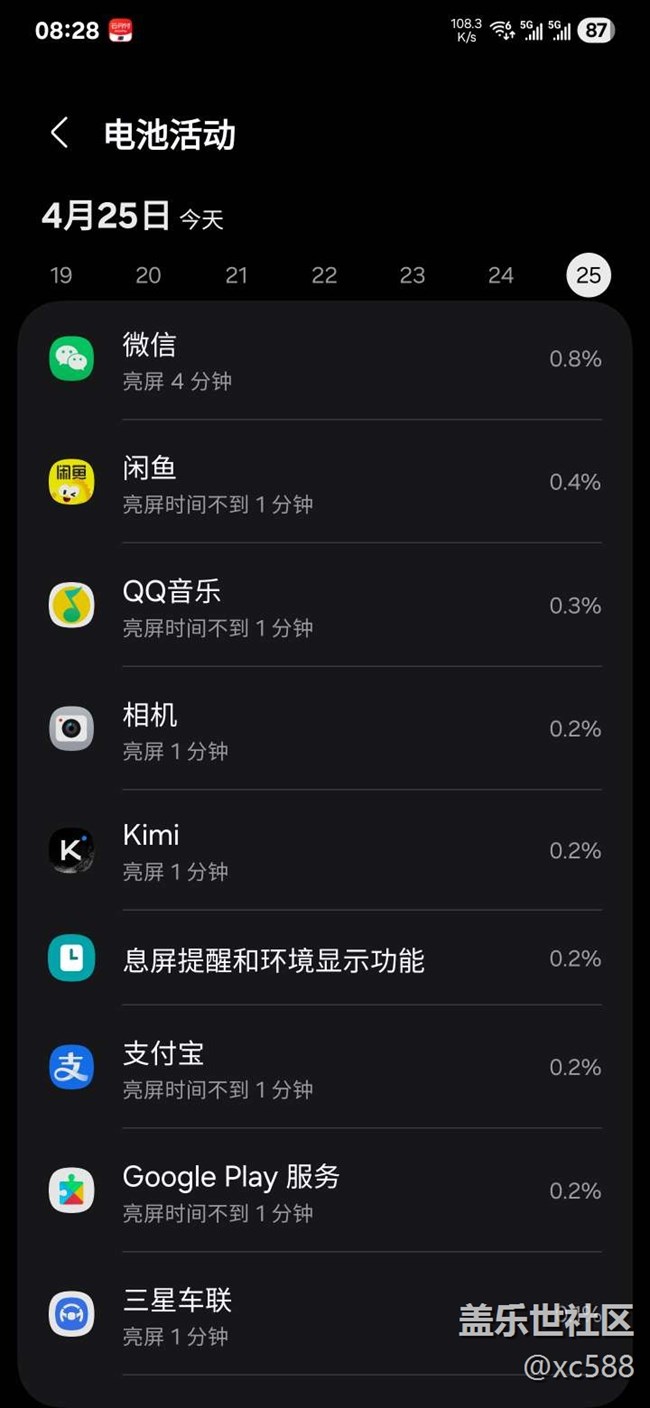Open the QQ音乐 row
This screenshot has width=650, height=1408.
[325, 606]
